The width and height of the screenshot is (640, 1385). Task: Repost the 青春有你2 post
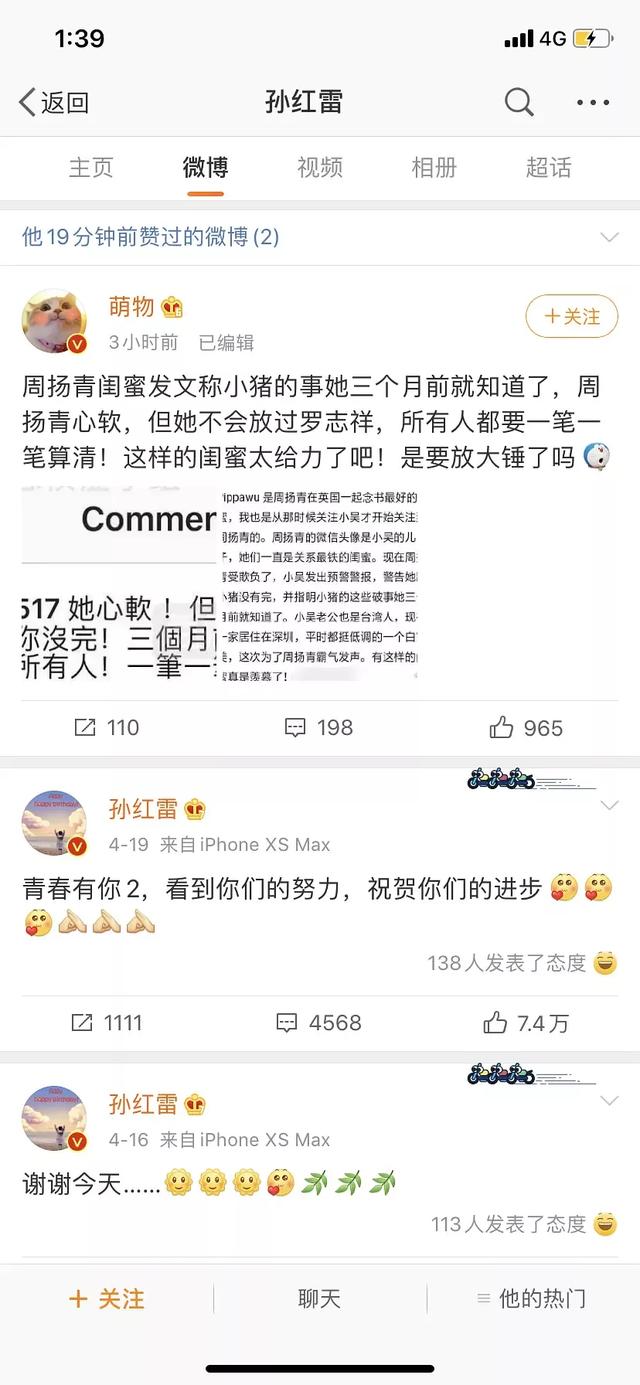(x=107, y=1023)
